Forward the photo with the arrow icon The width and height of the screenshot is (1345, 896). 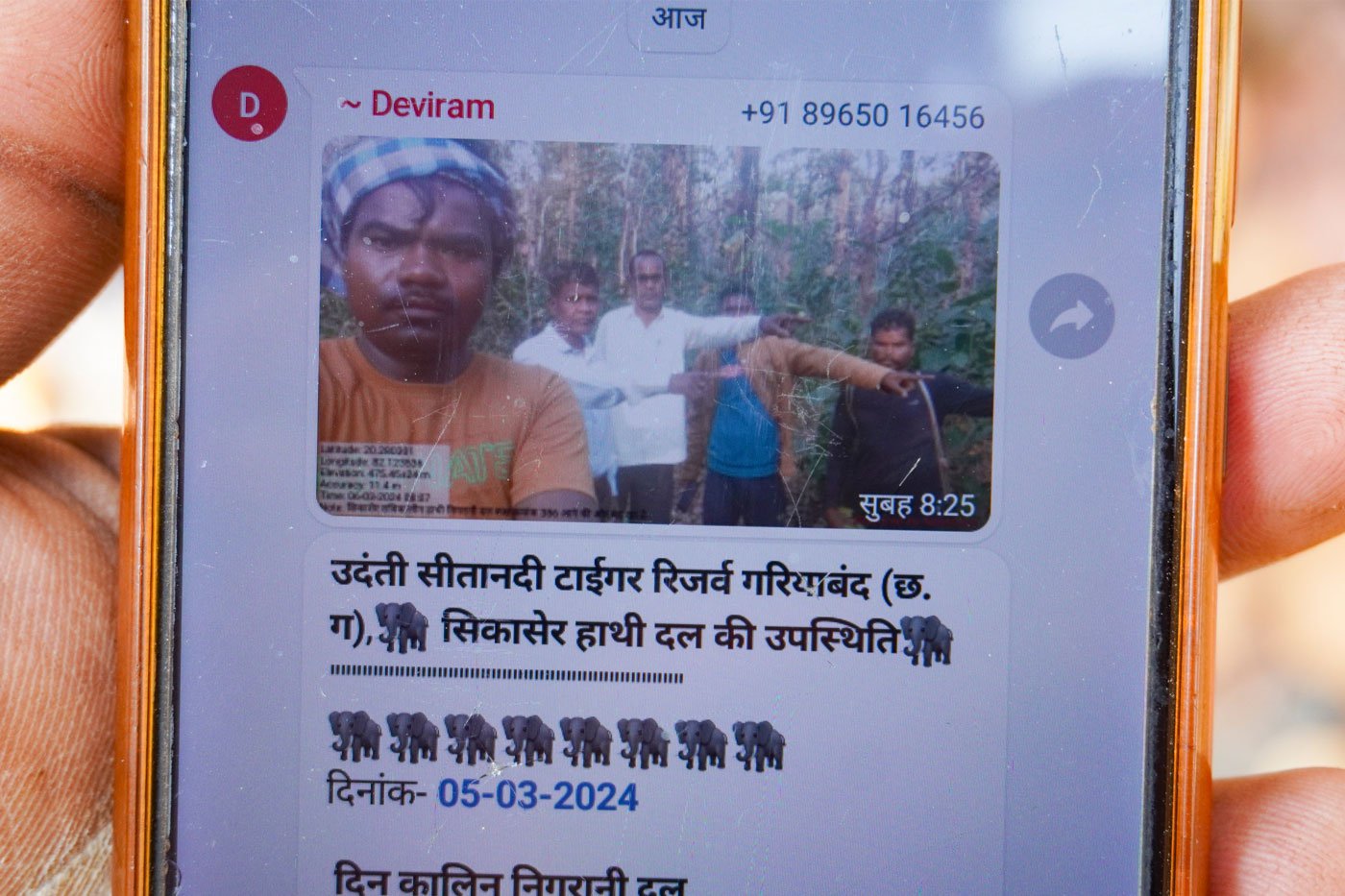click(x=1071, y=316)
